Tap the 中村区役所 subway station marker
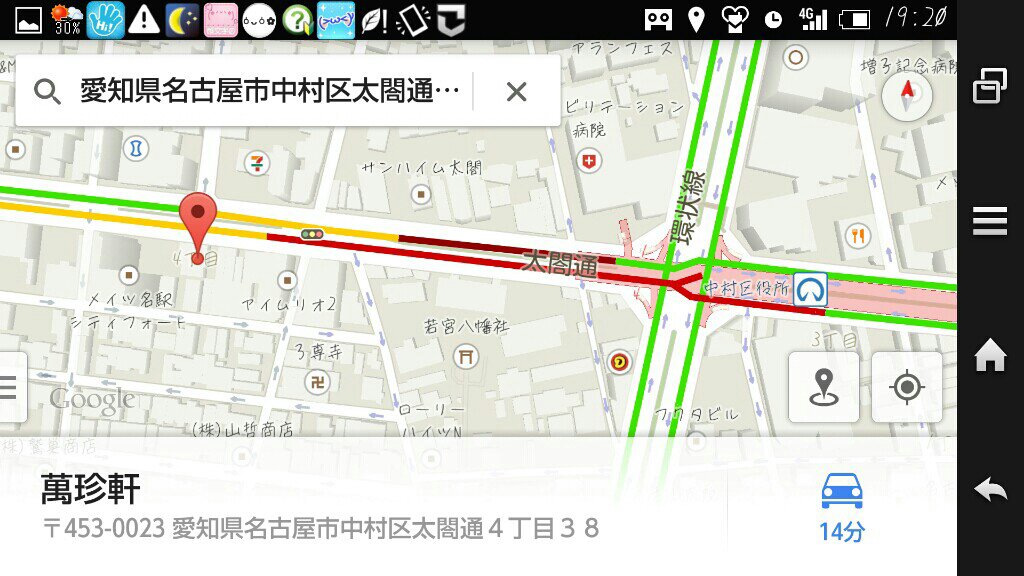The height and width of the screenshot is (576, 1024). click(x=811, y=289)
